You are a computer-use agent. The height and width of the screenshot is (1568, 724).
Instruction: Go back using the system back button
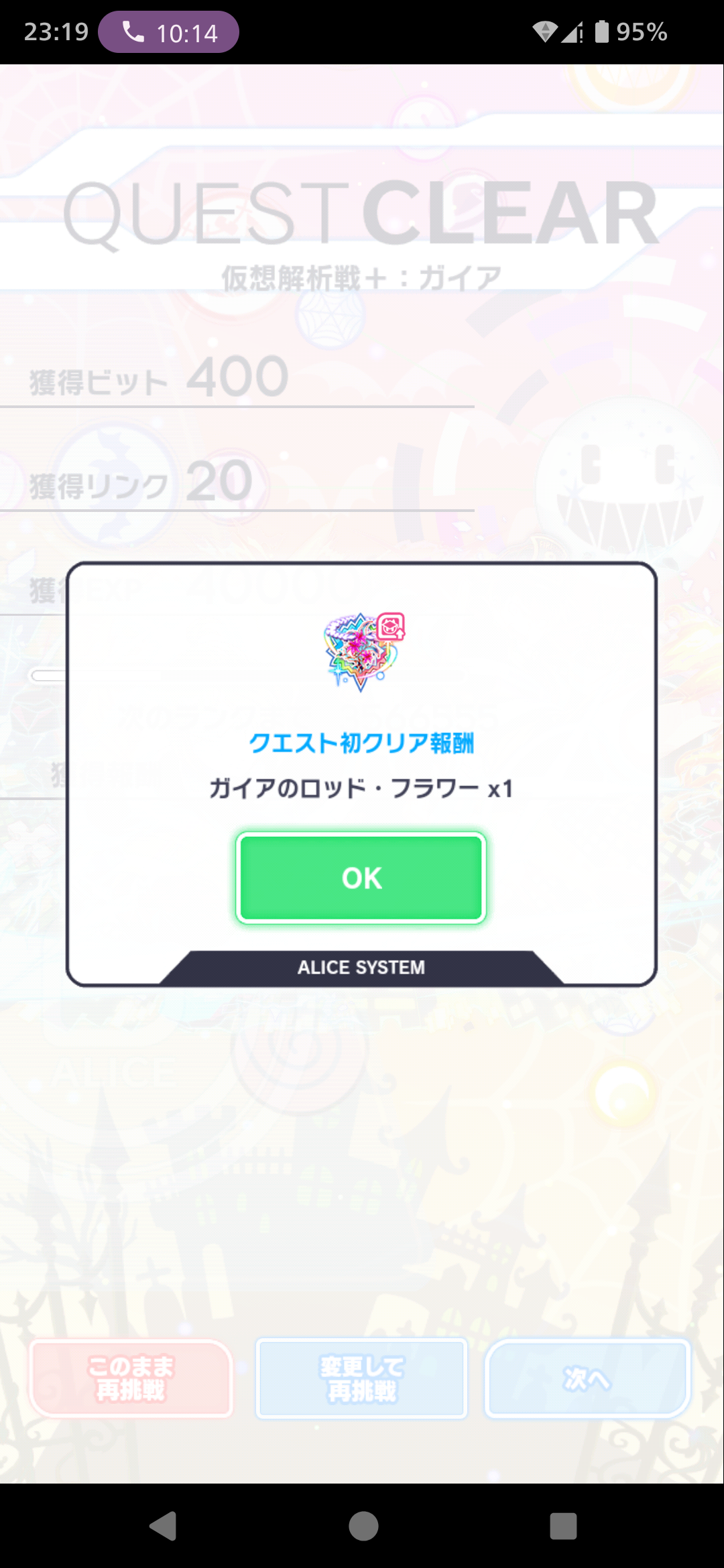[163, 1526]
